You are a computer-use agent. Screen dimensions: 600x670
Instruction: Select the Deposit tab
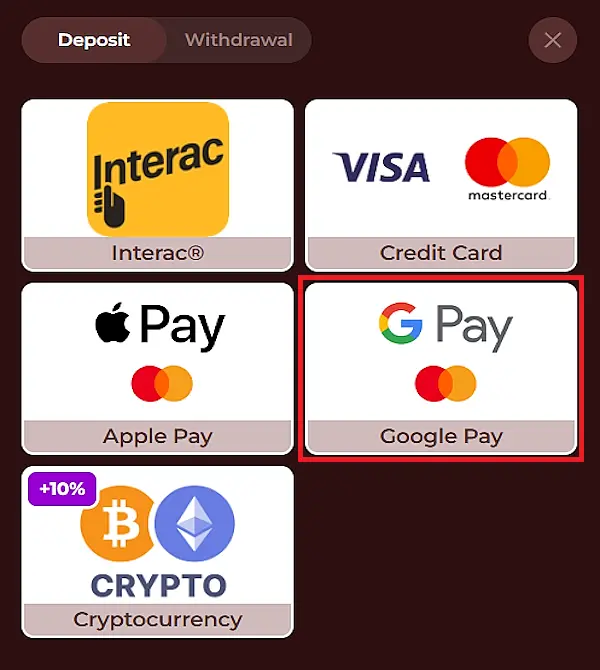[x=94, y=41]
